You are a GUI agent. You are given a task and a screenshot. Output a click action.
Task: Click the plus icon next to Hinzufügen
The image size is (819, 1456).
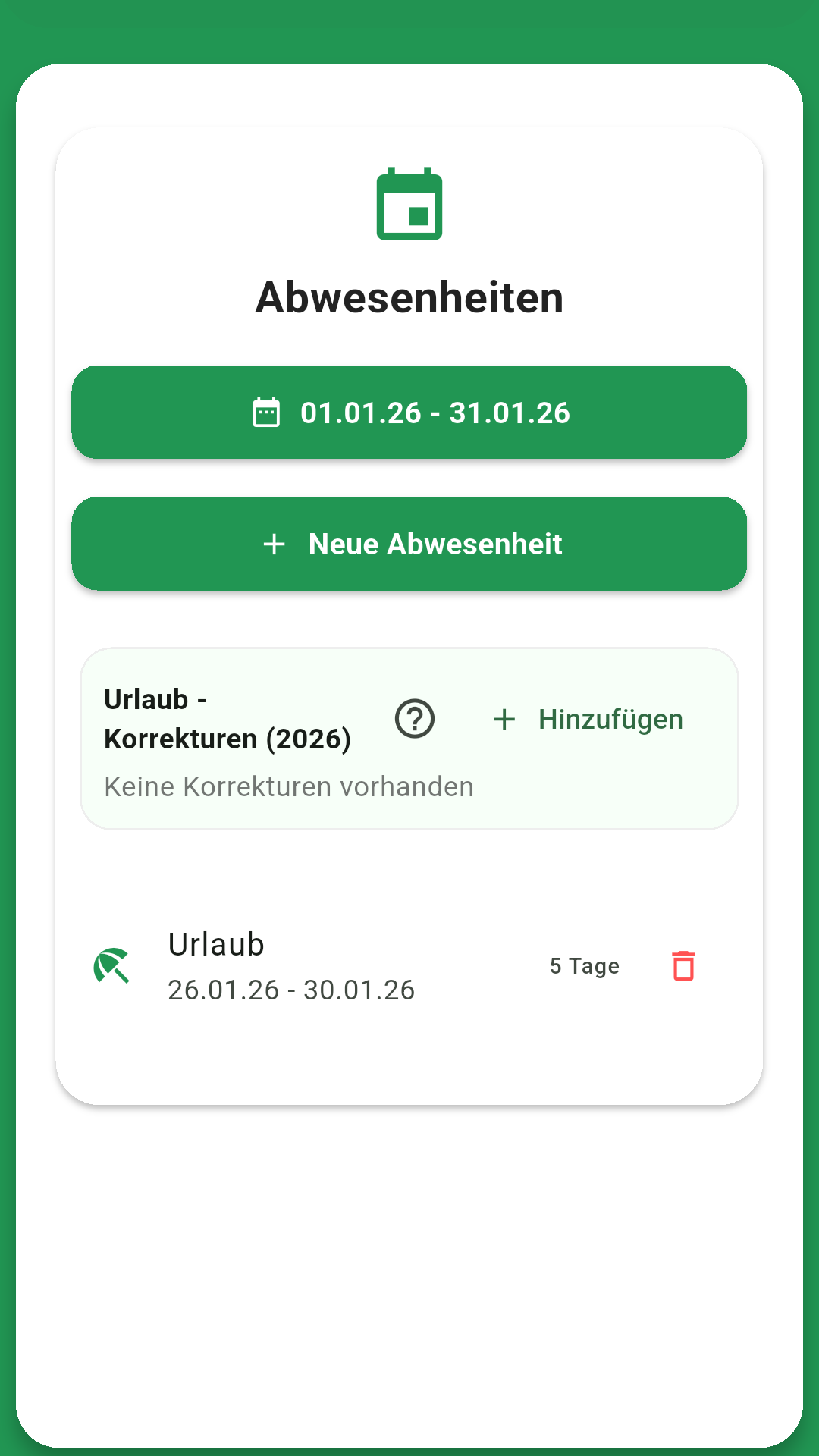[504, 719]
